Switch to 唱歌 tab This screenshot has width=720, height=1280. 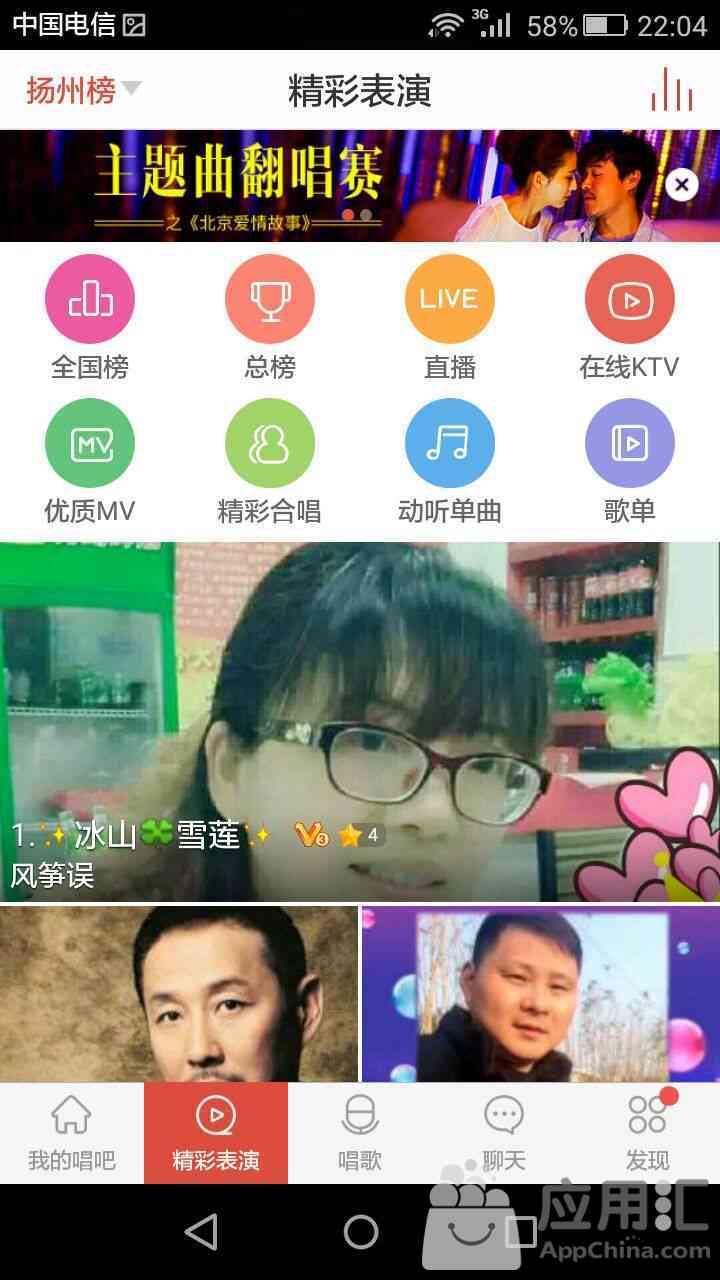360,1133
